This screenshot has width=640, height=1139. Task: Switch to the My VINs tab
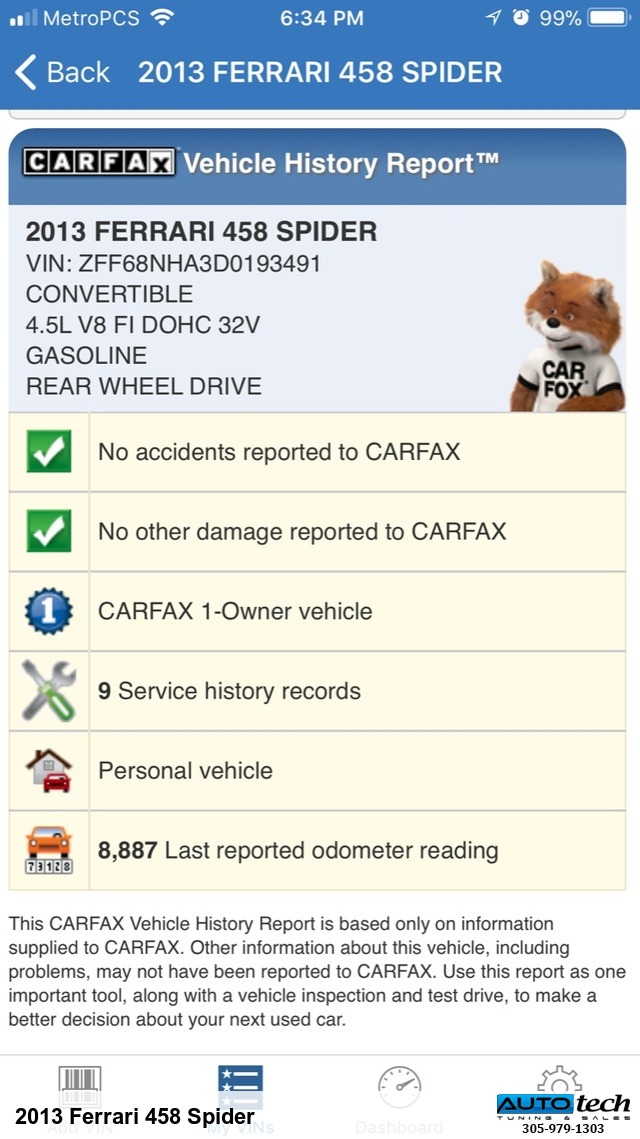tap(240, 1098)
